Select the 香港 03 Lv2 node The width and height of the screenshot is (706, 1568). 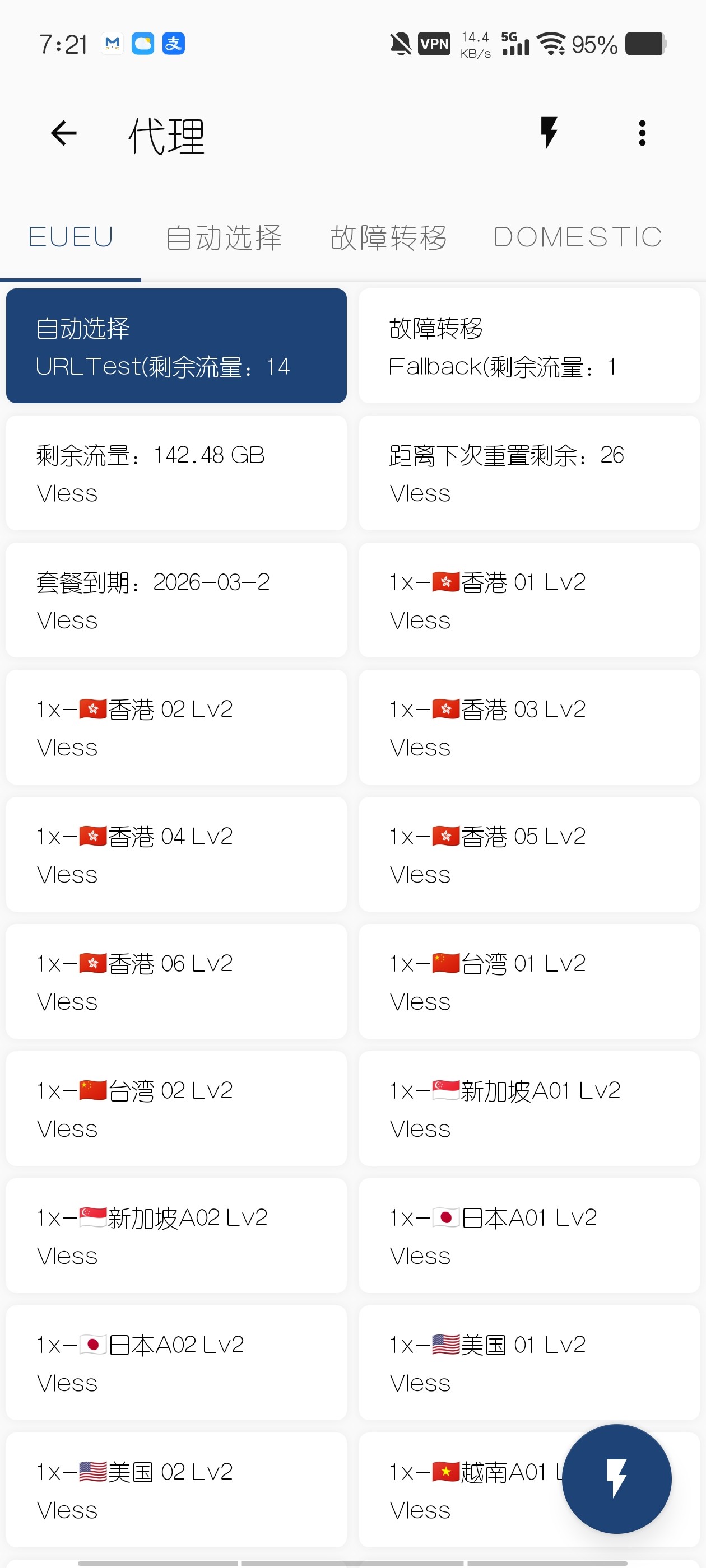(x=529, y=727)
